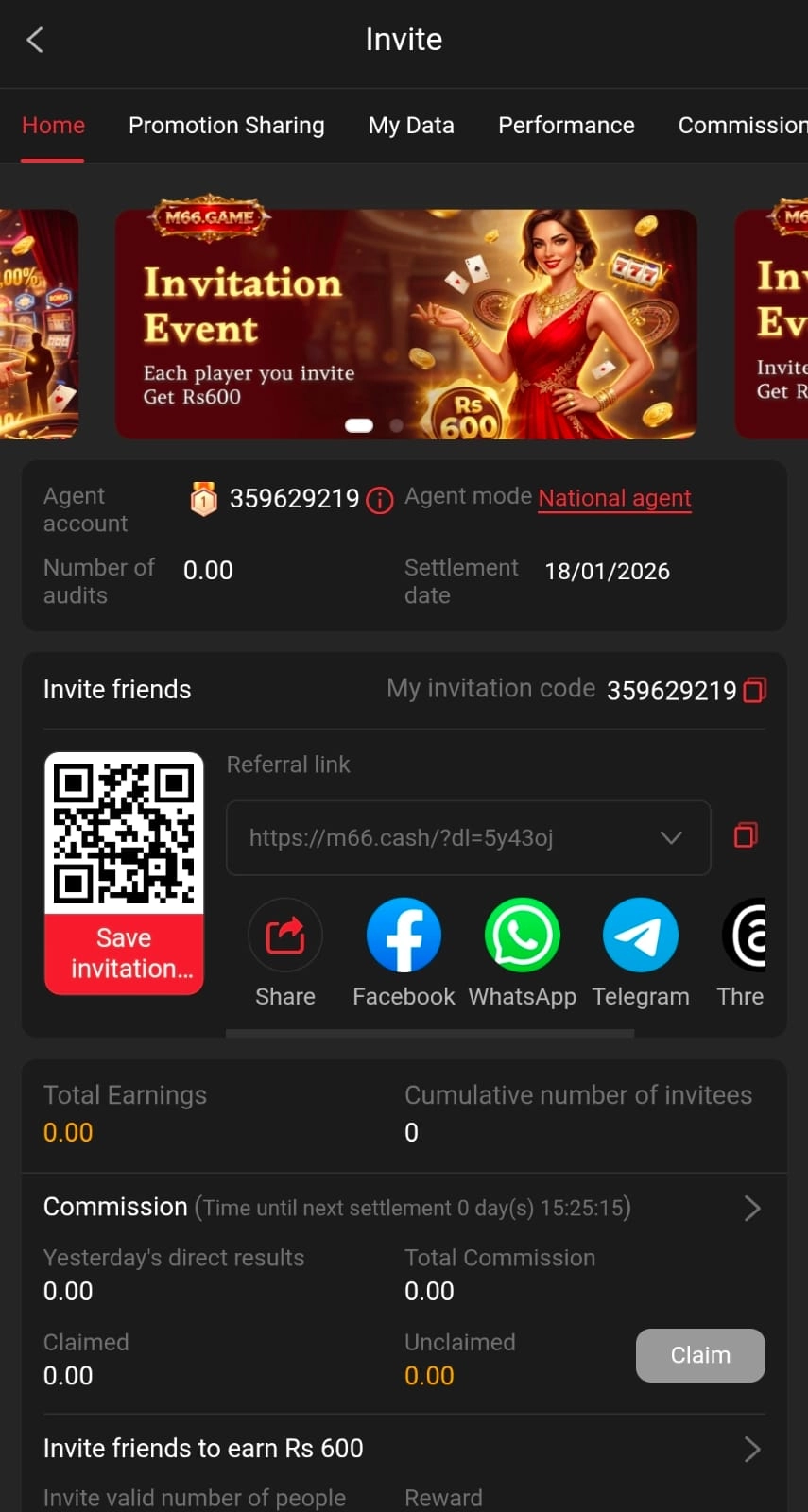The height and width of the screenshot is (1512, 808).
Task: Tap the Share icon
Action: tap(284, 936)
